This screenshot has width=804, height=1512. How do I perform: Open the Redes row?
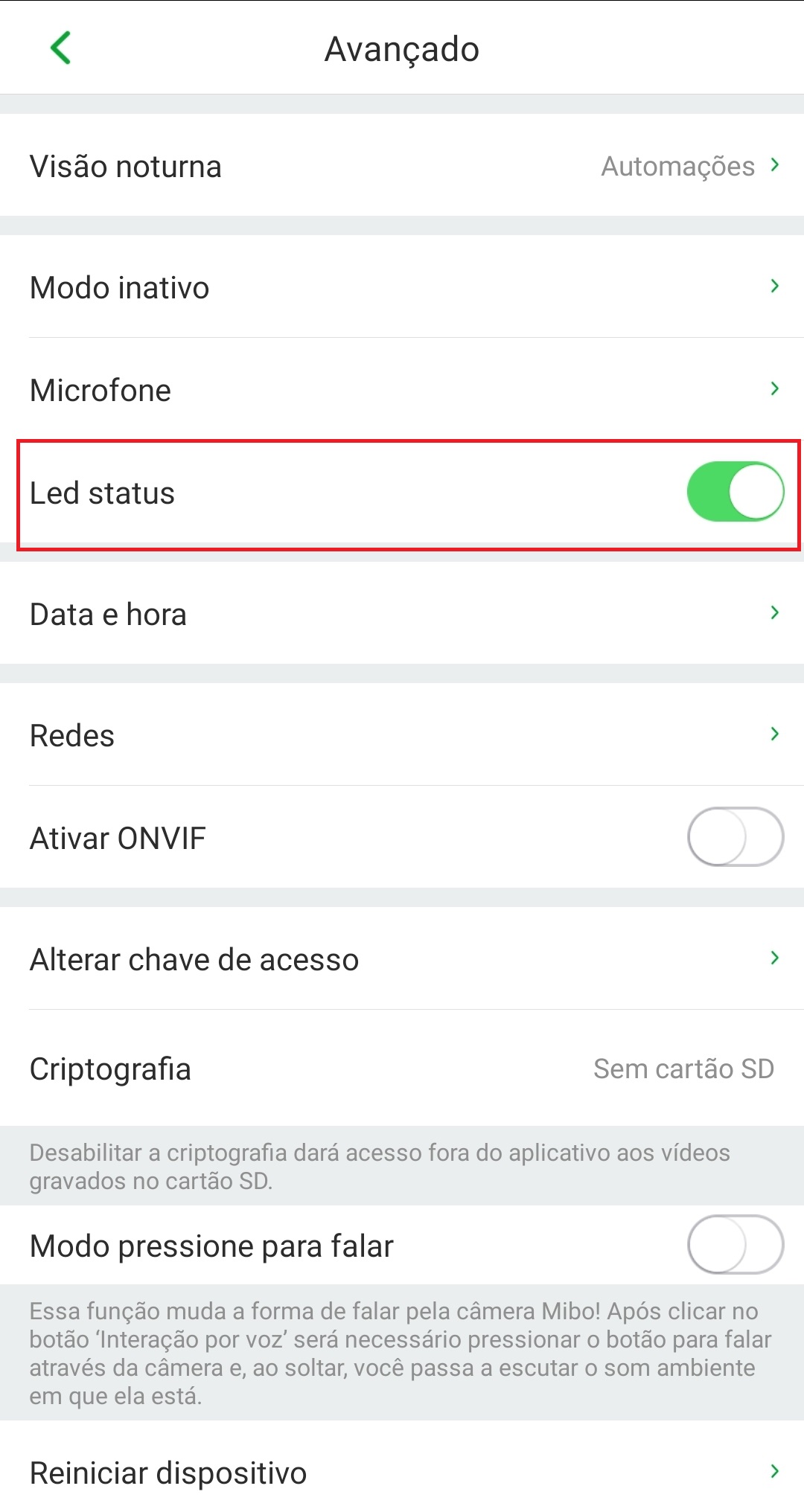tap(402, 735)
